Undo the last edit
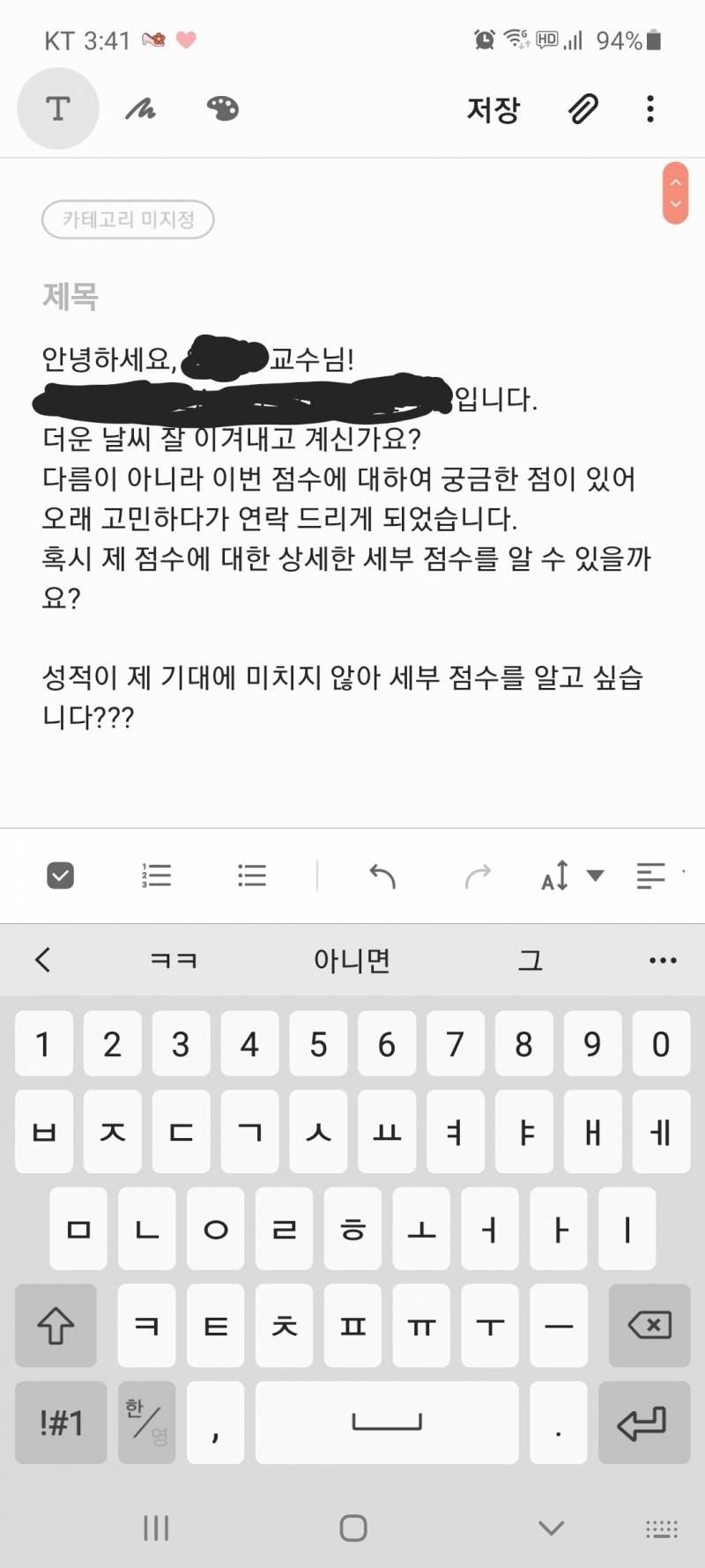705x1568 pixels. click(x=382, y=876)
